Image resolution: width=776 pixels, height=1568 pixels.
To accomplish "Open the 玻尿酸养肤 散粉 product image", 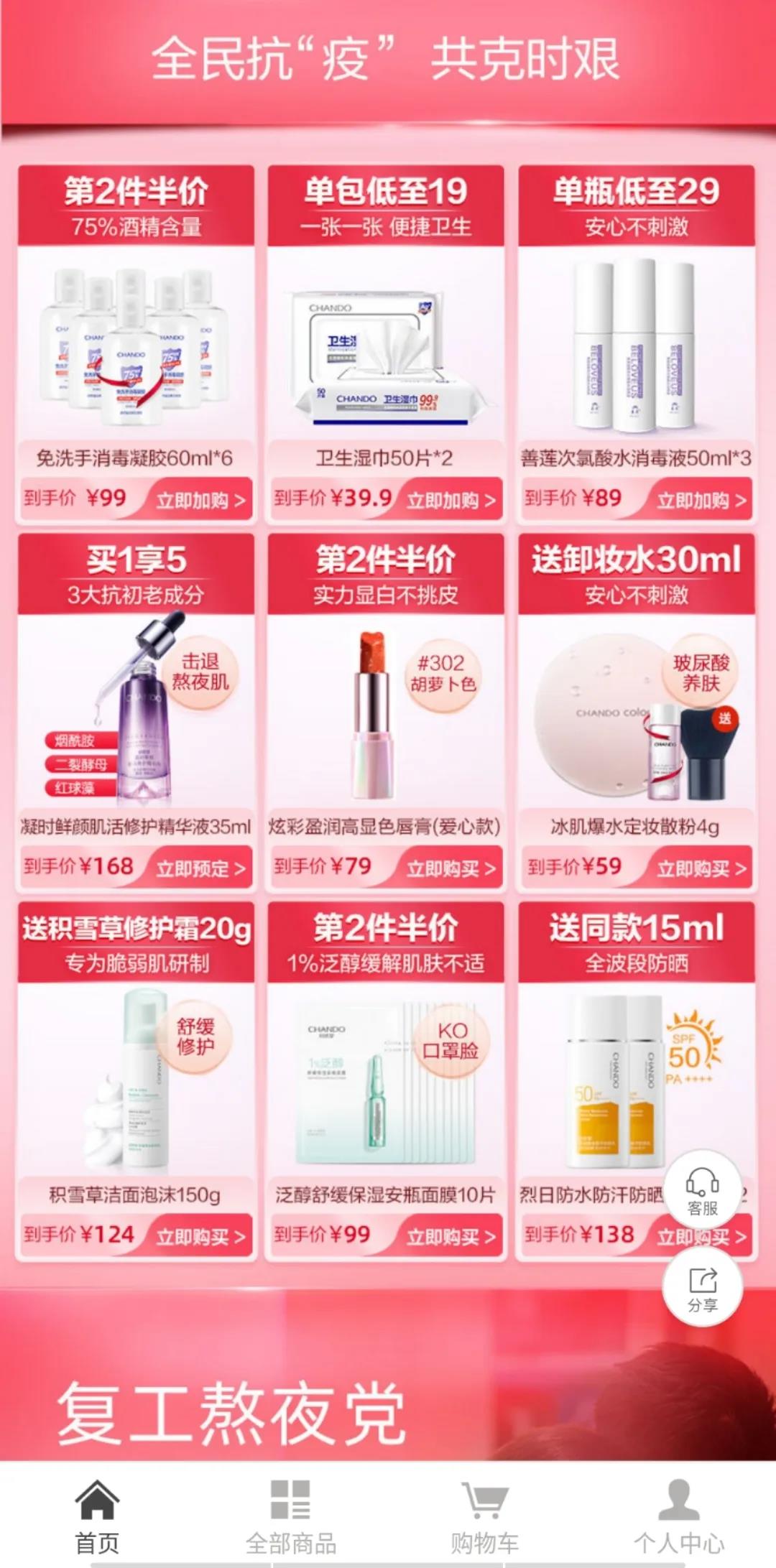I will pos(636,715).
